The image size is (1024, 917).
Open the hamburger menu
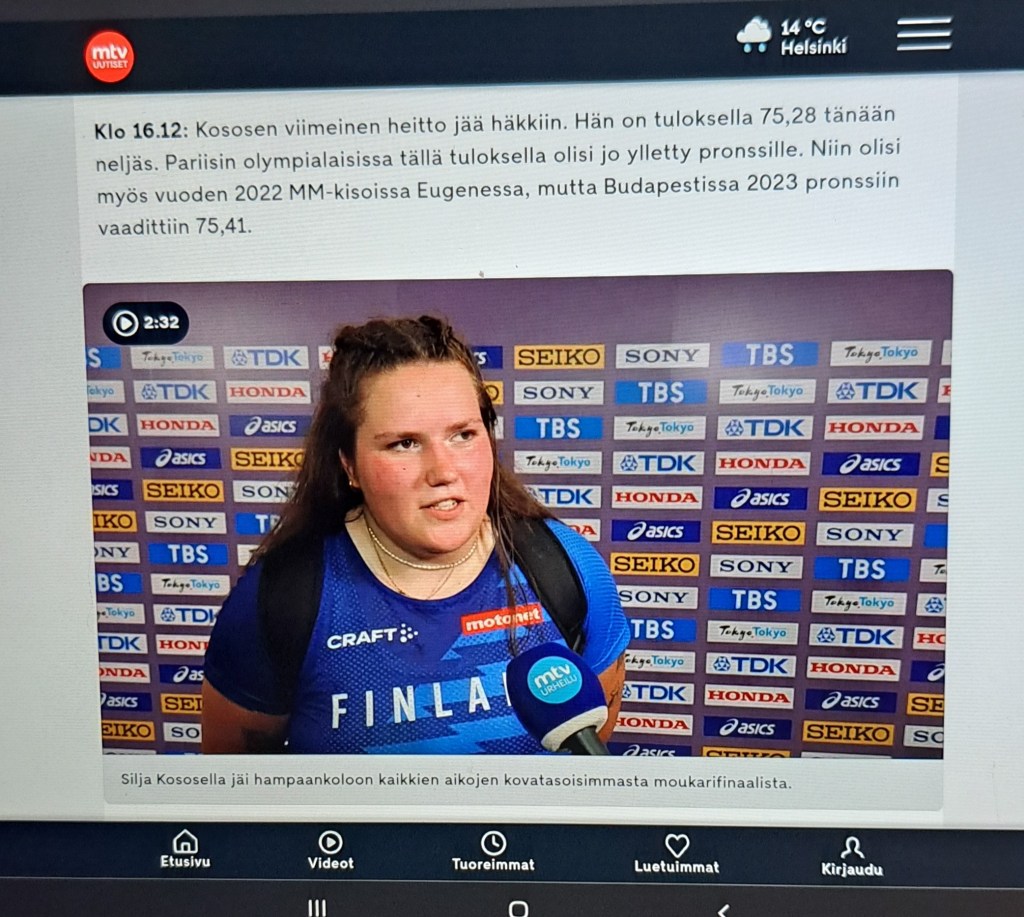click(923, 34)
